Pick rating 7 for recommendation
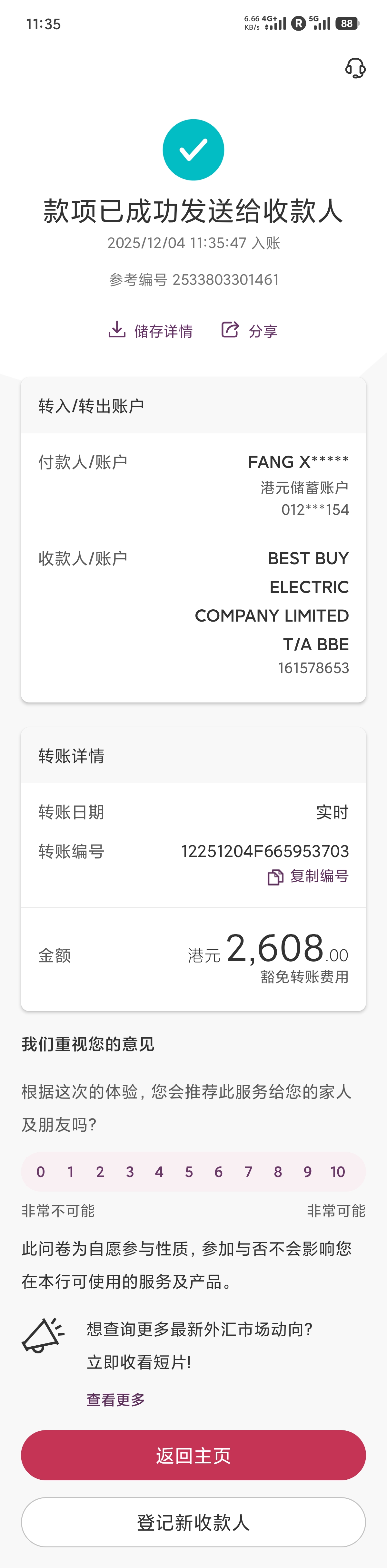 tap(248, 1172)
